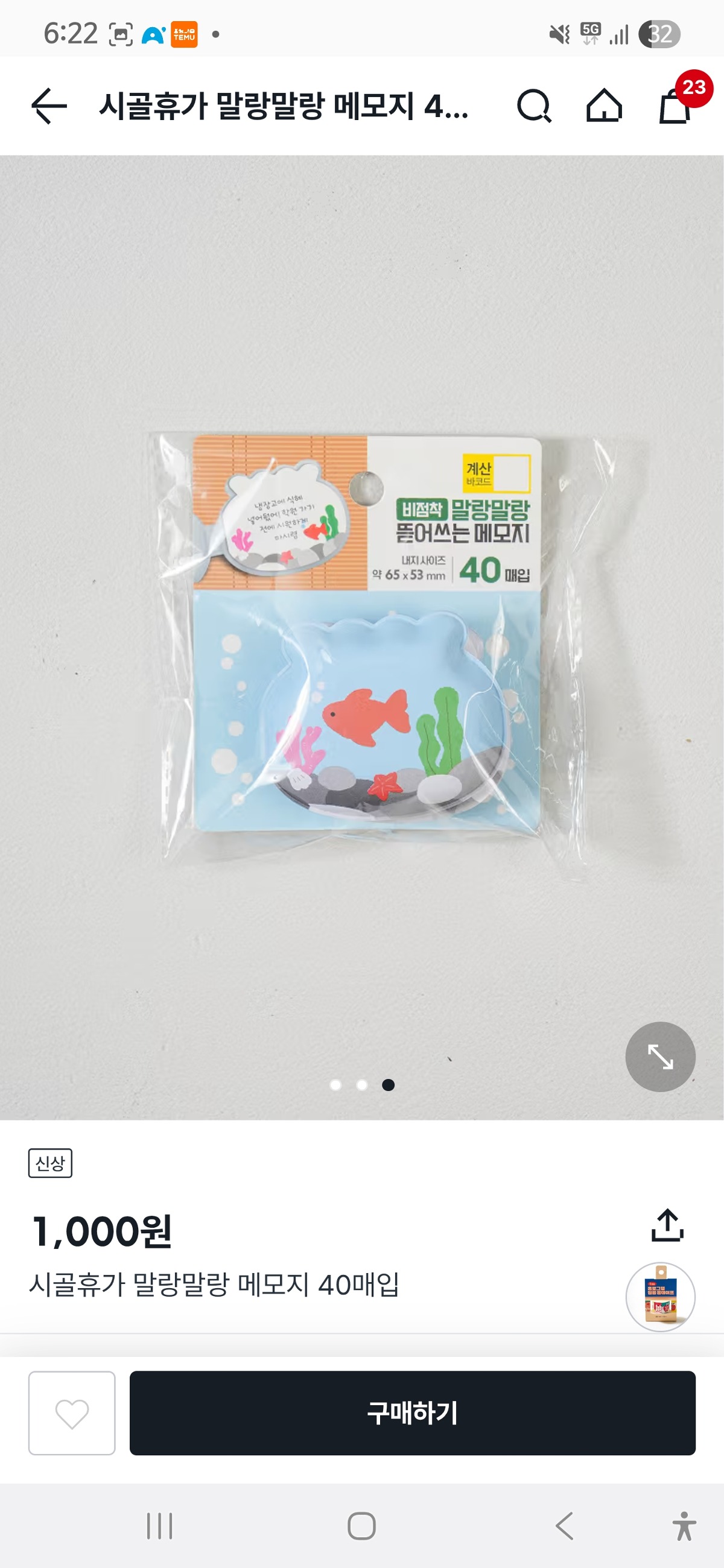Go back using the top arrow

49,106
